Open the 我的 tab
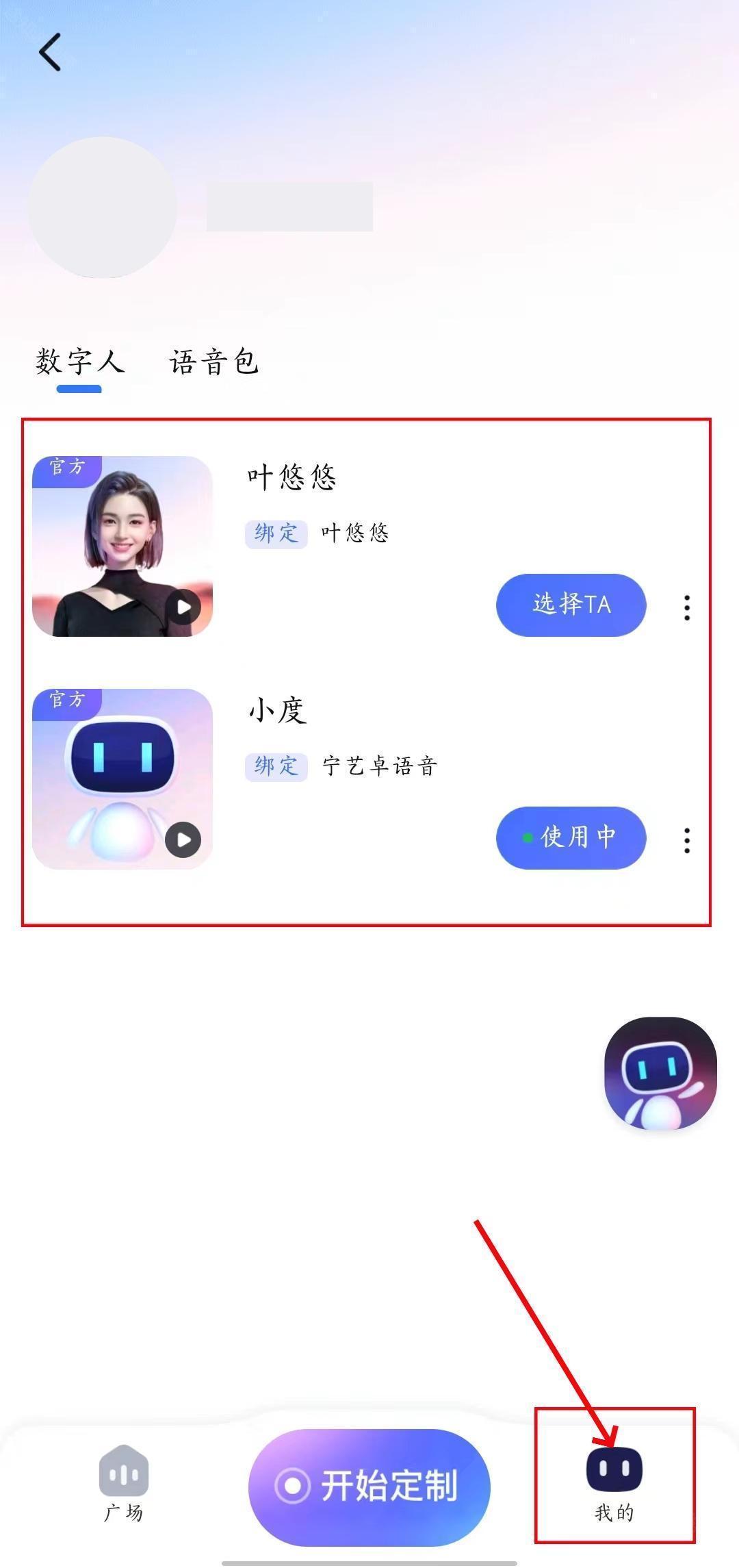This screenshot has width=739, height=1568. pyautogui.click(x=614, y=1482)
